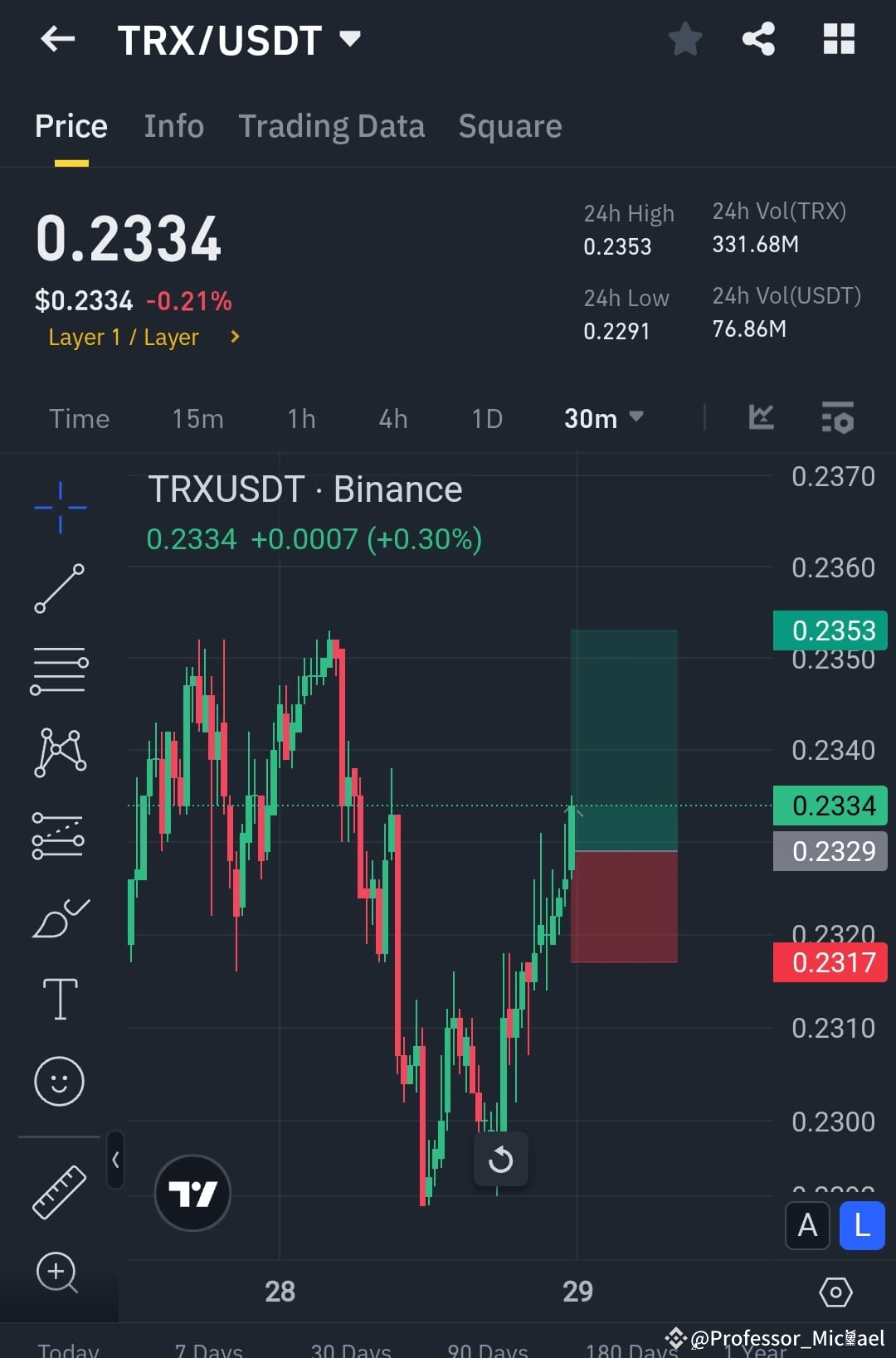Switch to the Square tab
Screen dimensions: 896x1358
[509, 126]
